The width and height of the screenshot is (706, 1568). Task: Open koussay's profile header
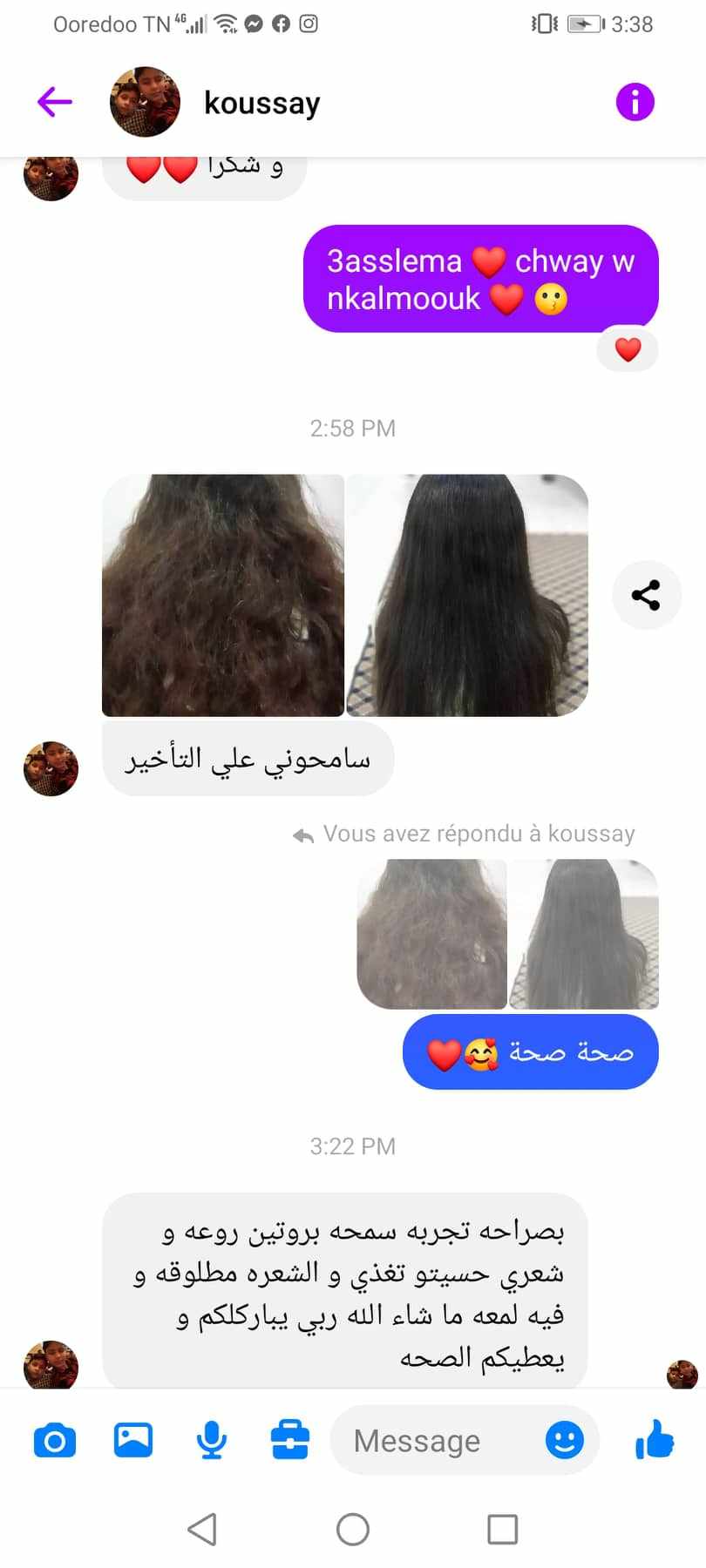pos(215,102)
